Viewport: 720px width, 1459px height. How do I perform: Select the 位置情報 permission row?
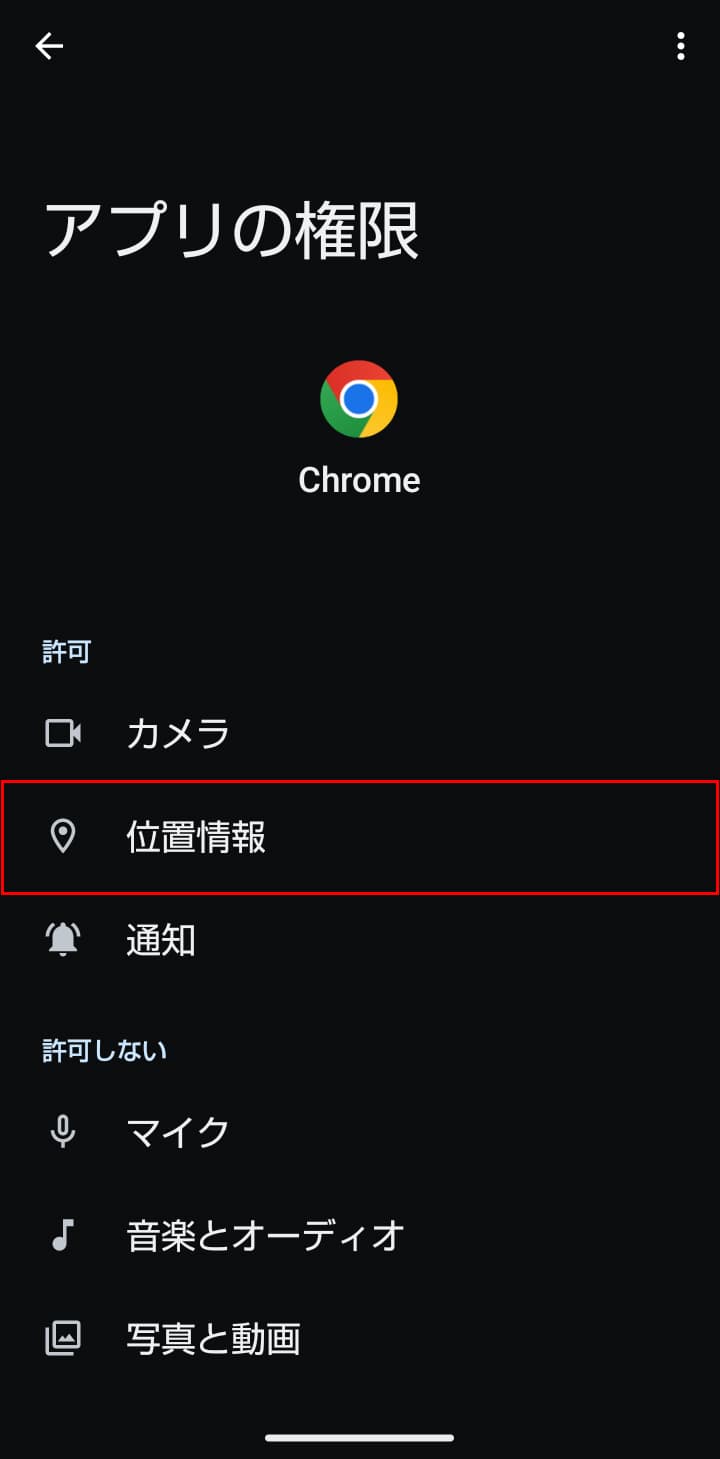360,837
